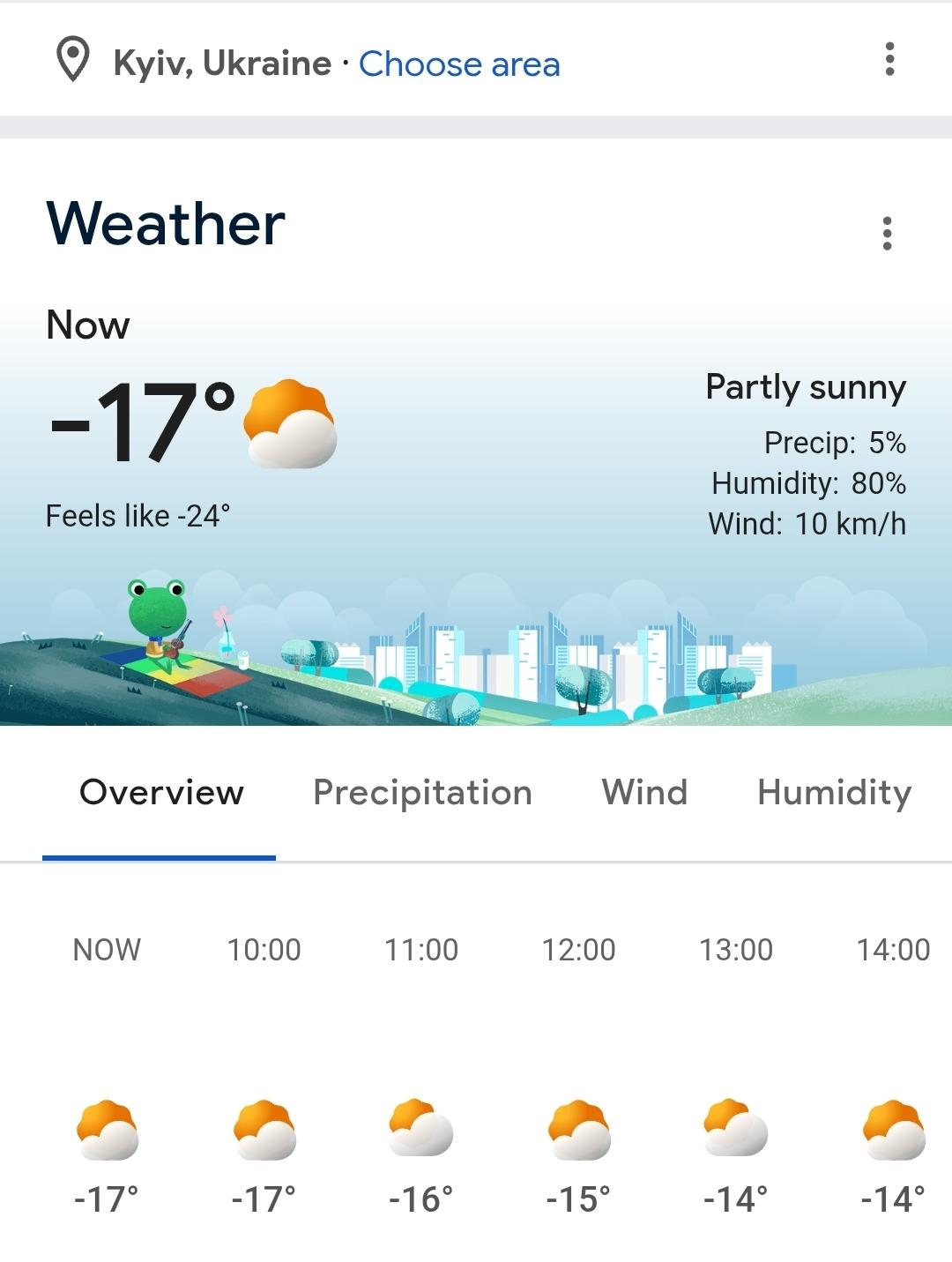The image size is (952, 1262).
Task: View the Humidity tab
Action: 834,793
